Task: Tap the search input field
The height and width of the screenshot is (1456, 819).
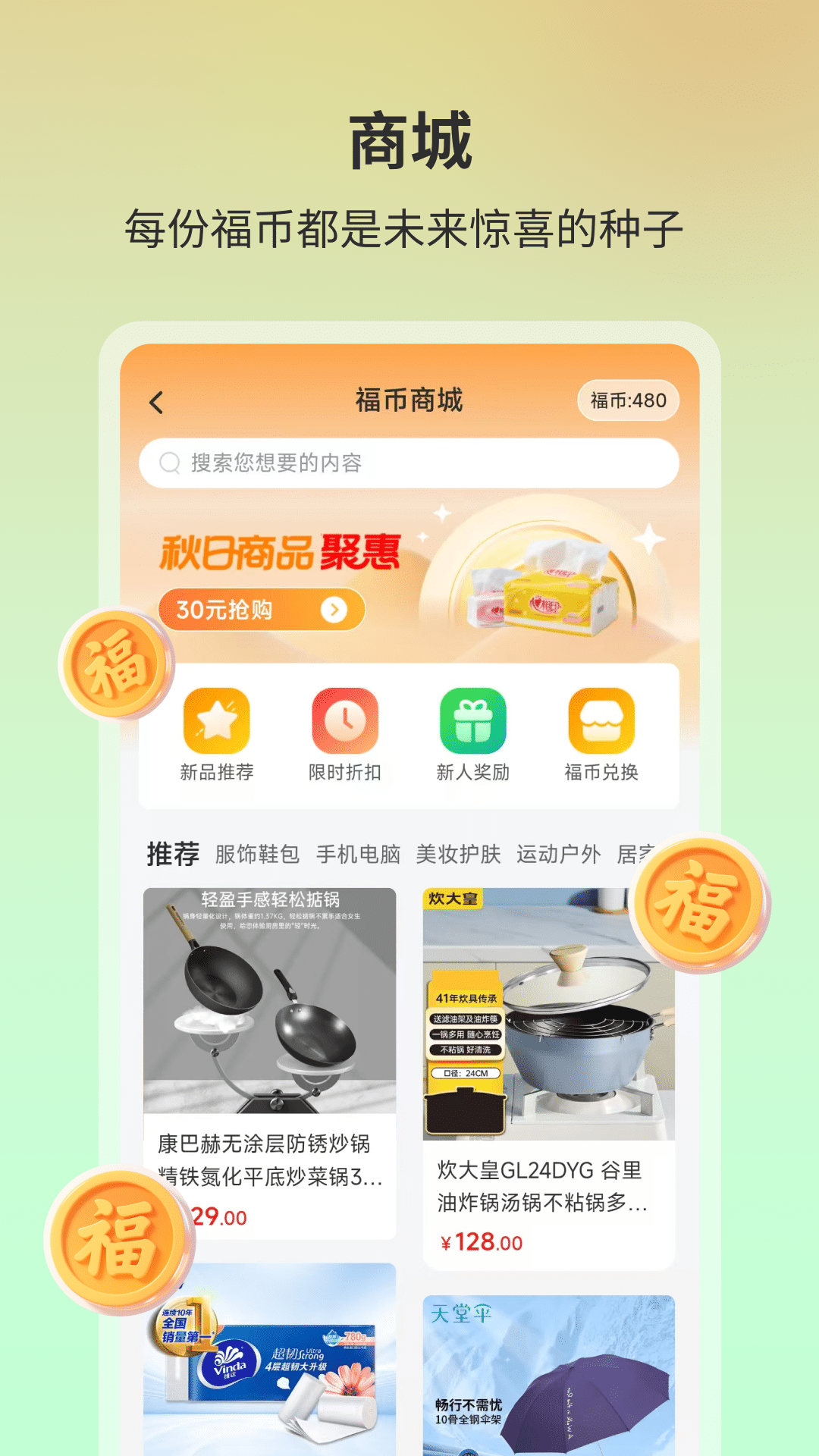Action: [409, 461]
